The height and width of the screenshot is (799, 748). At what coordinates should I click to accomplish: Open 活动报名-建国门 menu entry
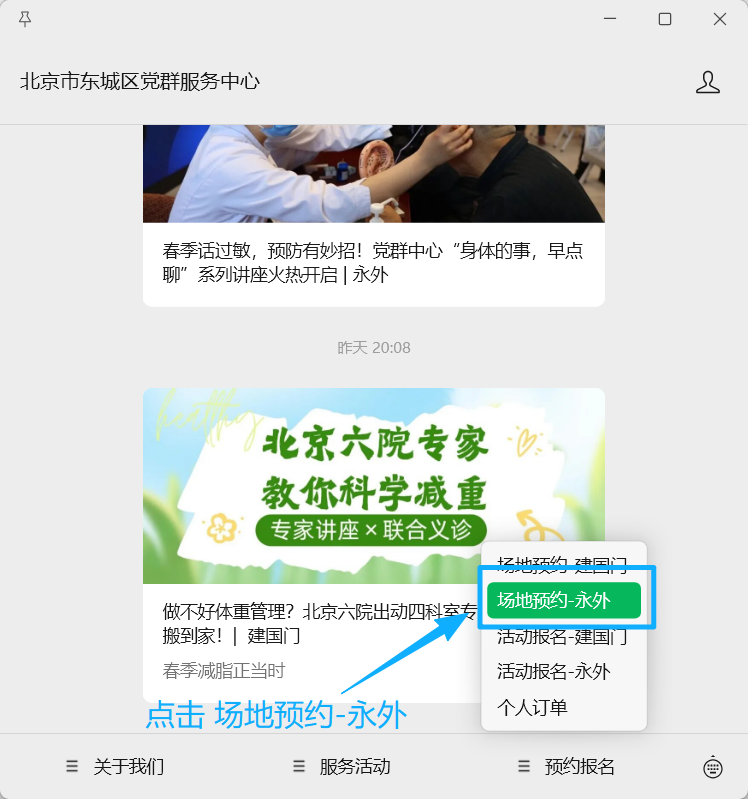click(562, 636)
